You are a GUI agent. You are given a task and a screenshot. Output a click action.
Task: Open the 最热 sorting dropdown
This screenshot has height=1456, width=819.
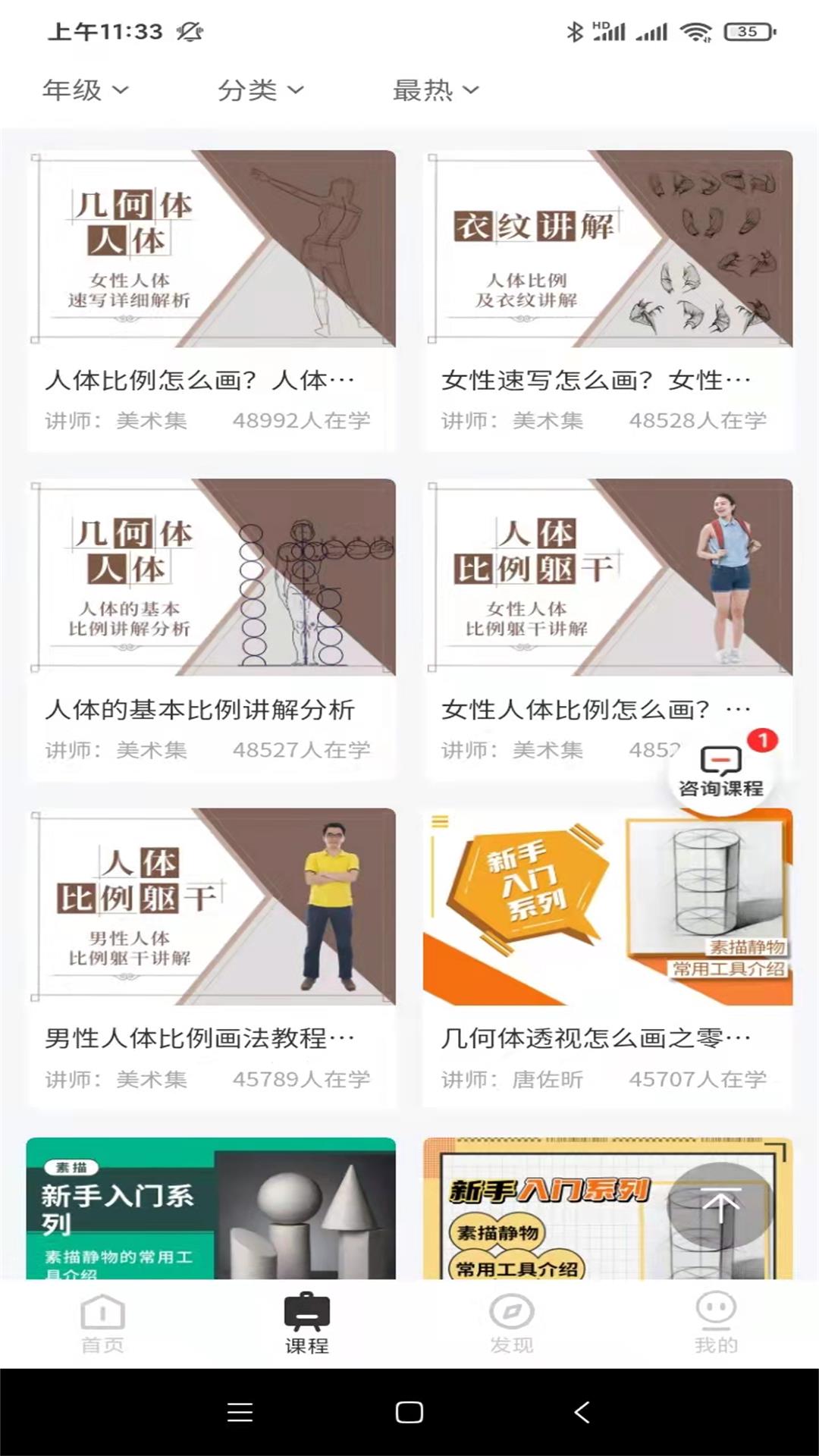[432, 89]
